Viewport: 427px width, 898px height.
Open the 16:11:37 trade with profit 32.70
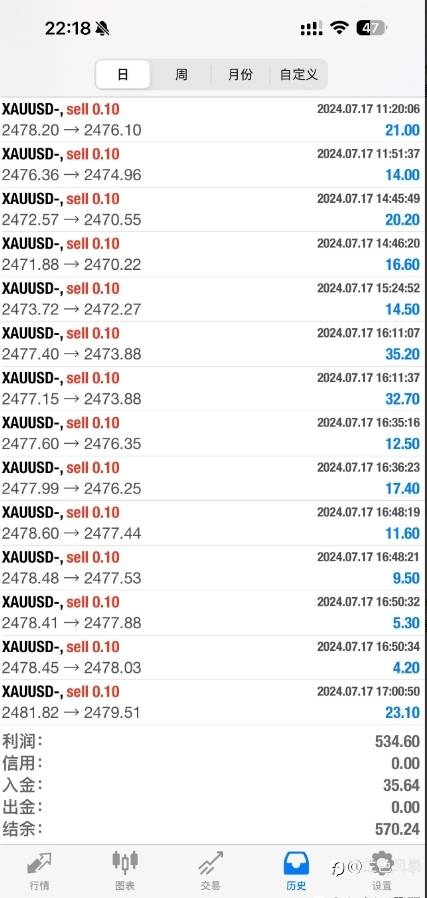click(214, 388)
